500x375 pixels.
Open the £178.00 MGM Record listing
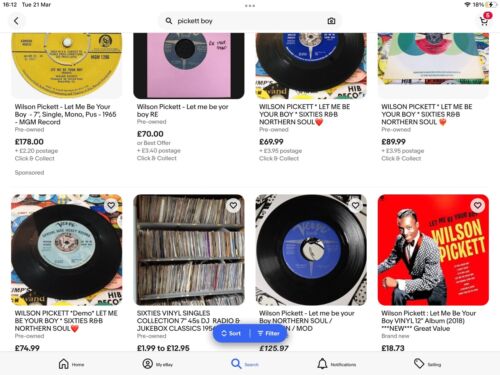[x=66, y=114]
